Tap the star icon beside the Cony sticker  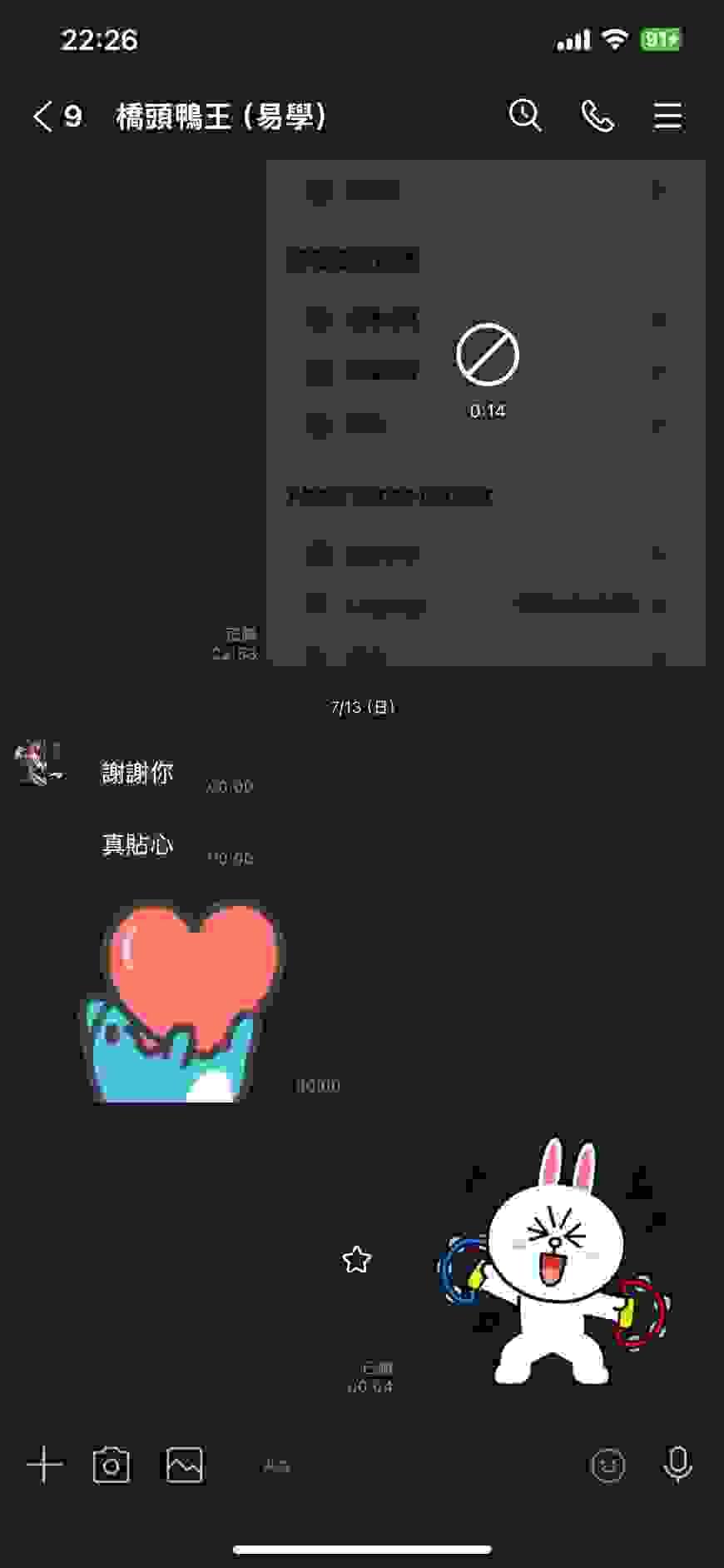pyautogui.click(x=356, y=1259)
